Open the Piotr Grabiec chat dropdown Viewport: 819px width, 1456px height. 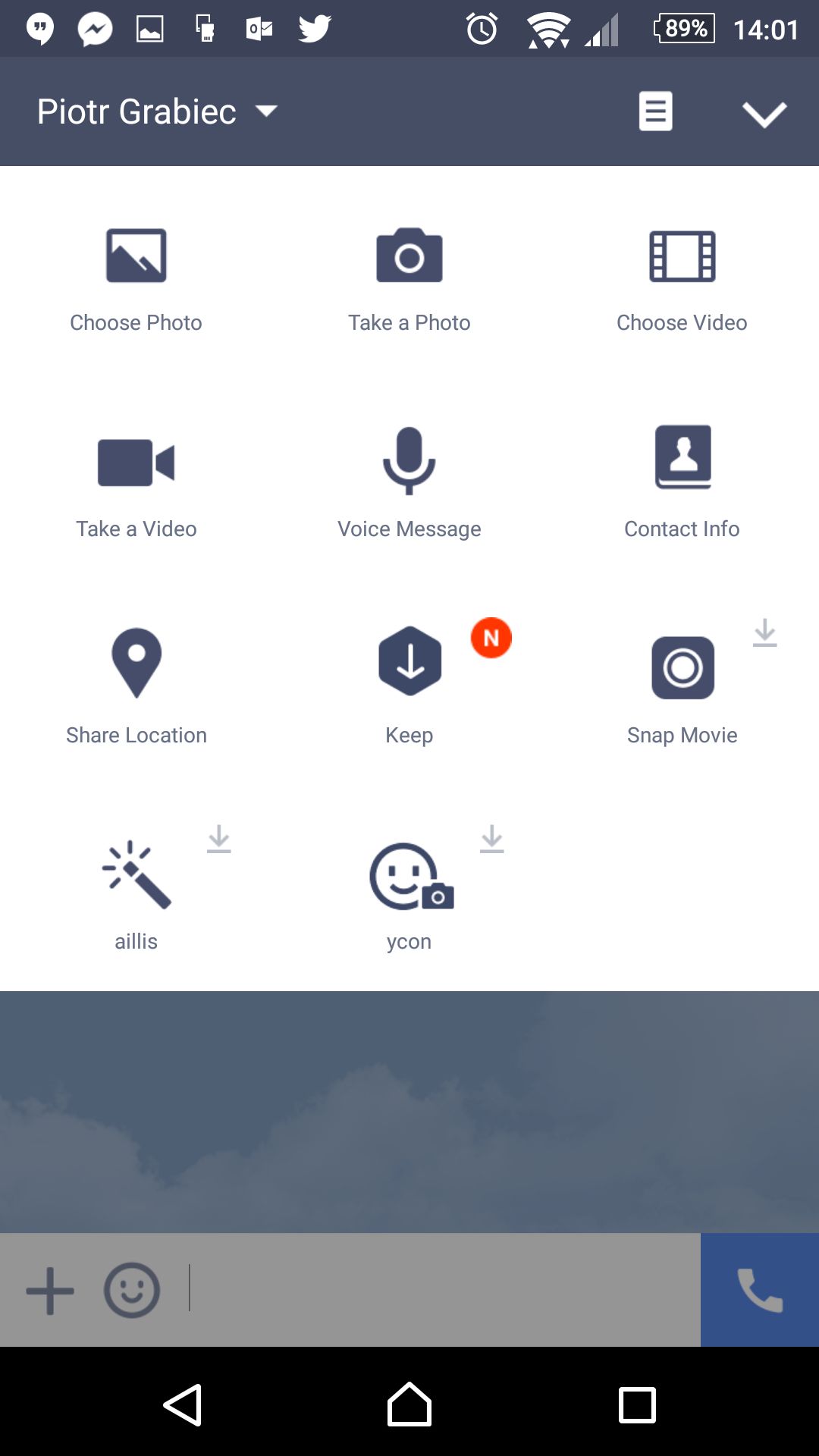[158, 111]
